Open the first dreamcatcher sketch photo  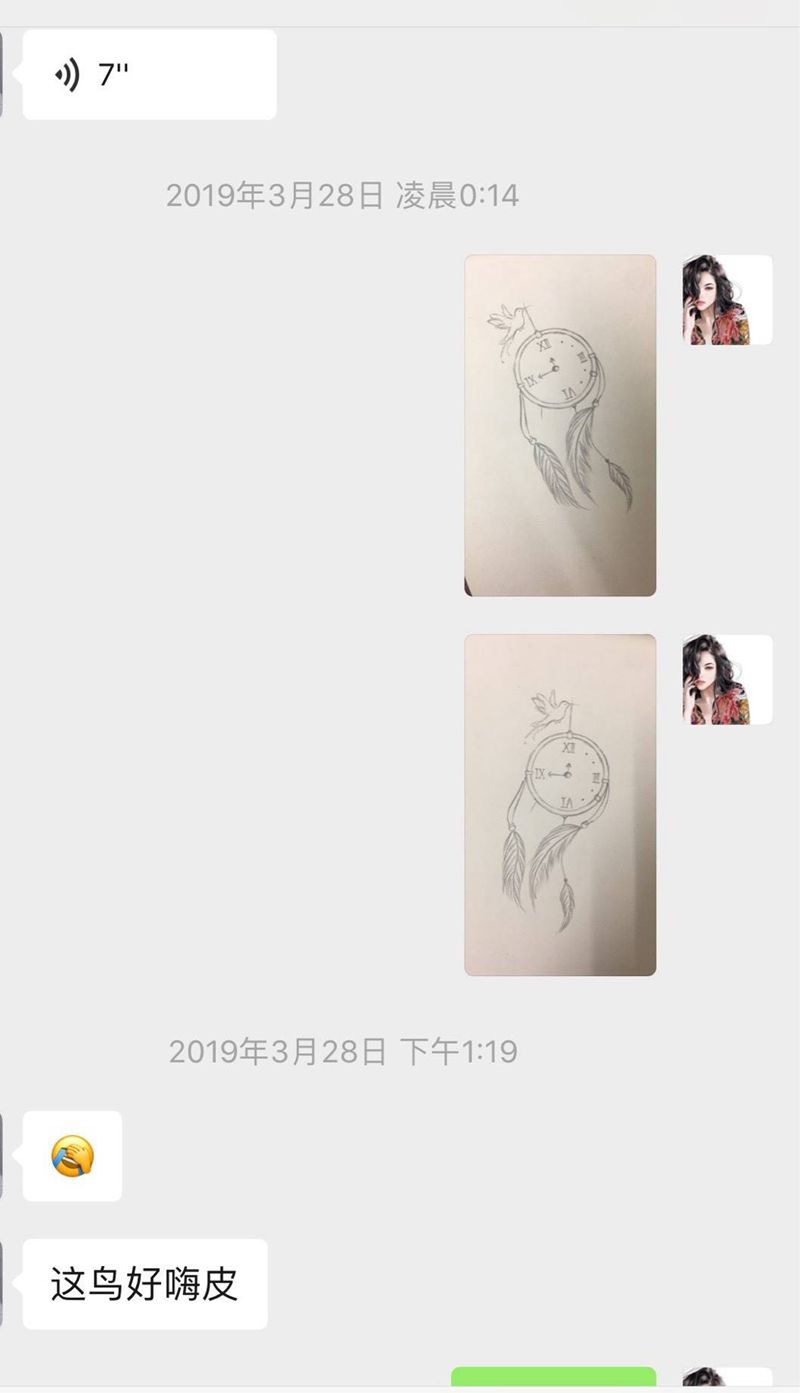pos(560,425)
